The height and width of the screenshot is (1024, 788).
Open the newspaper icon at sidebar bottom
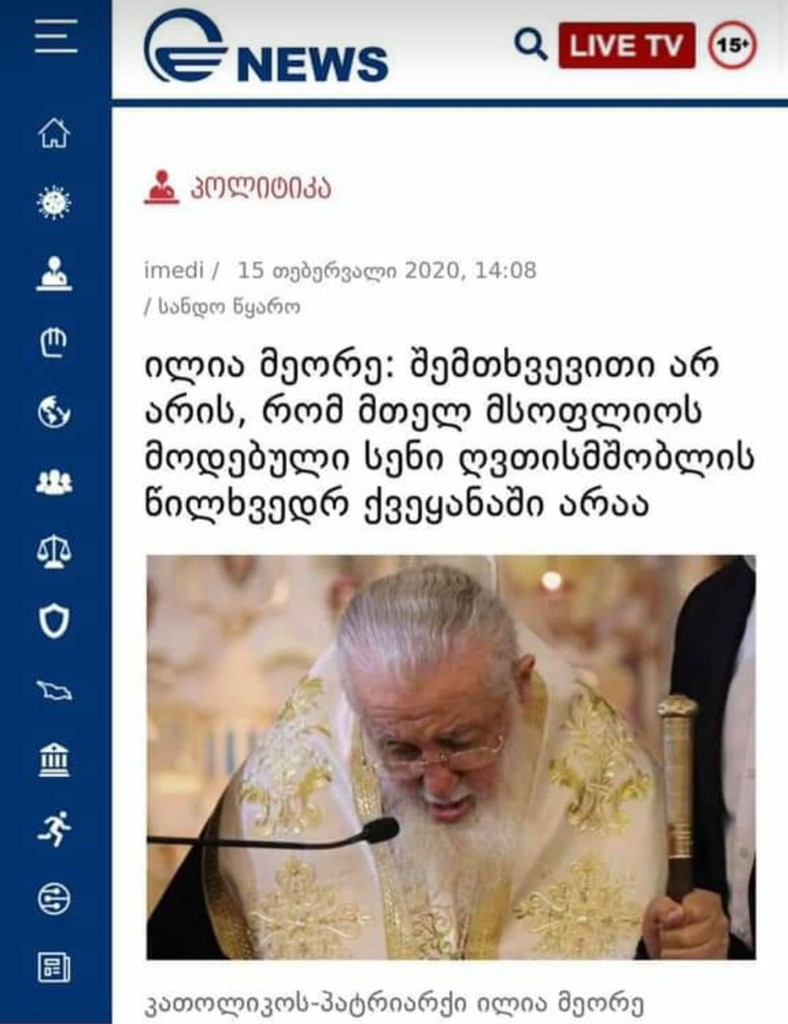pyautogui.click(x=55, y=966)
